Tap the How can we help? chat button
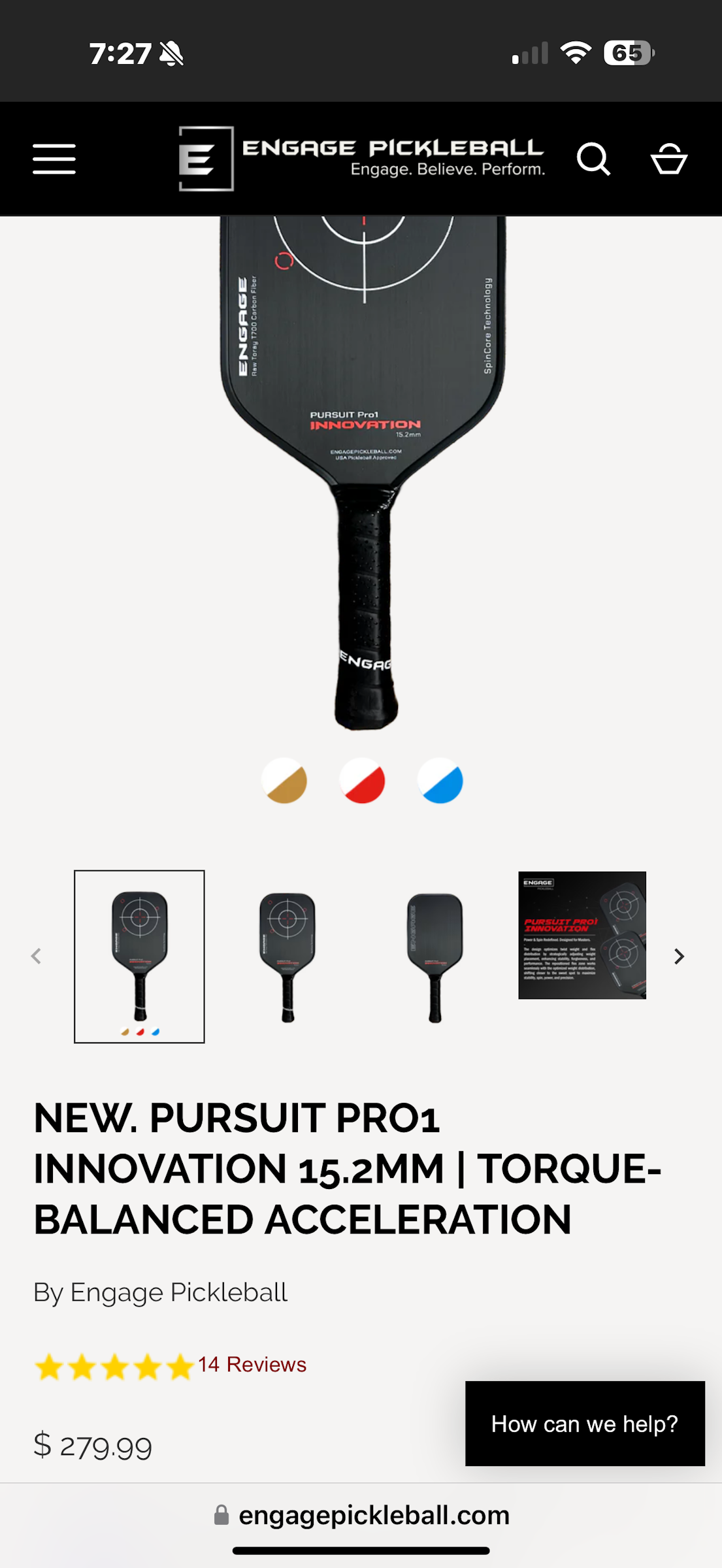Viewport: 722px width, 1568px height. point(585,1424)
